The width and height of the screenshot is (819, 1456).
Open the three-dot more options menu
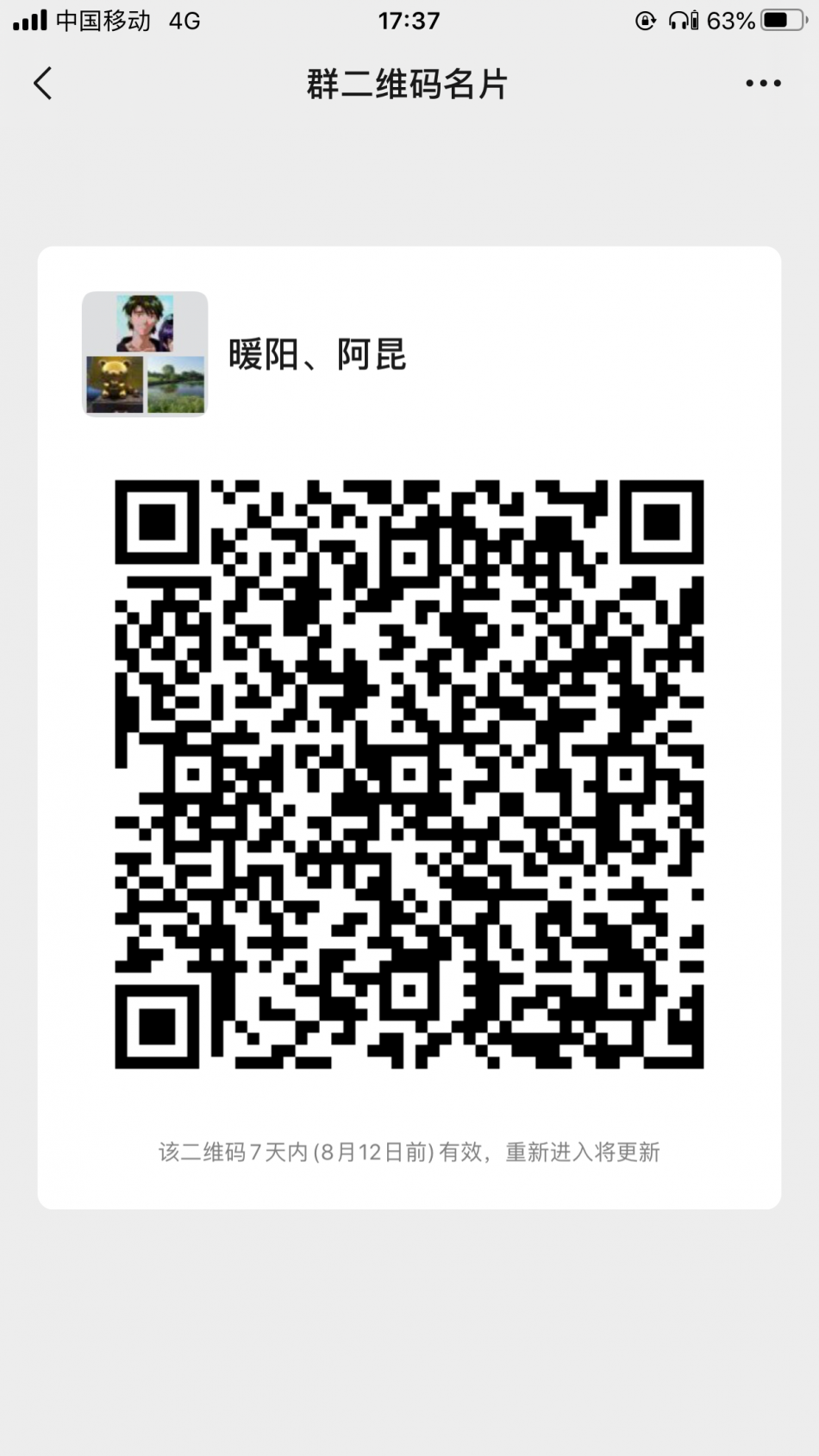(763, 84)
